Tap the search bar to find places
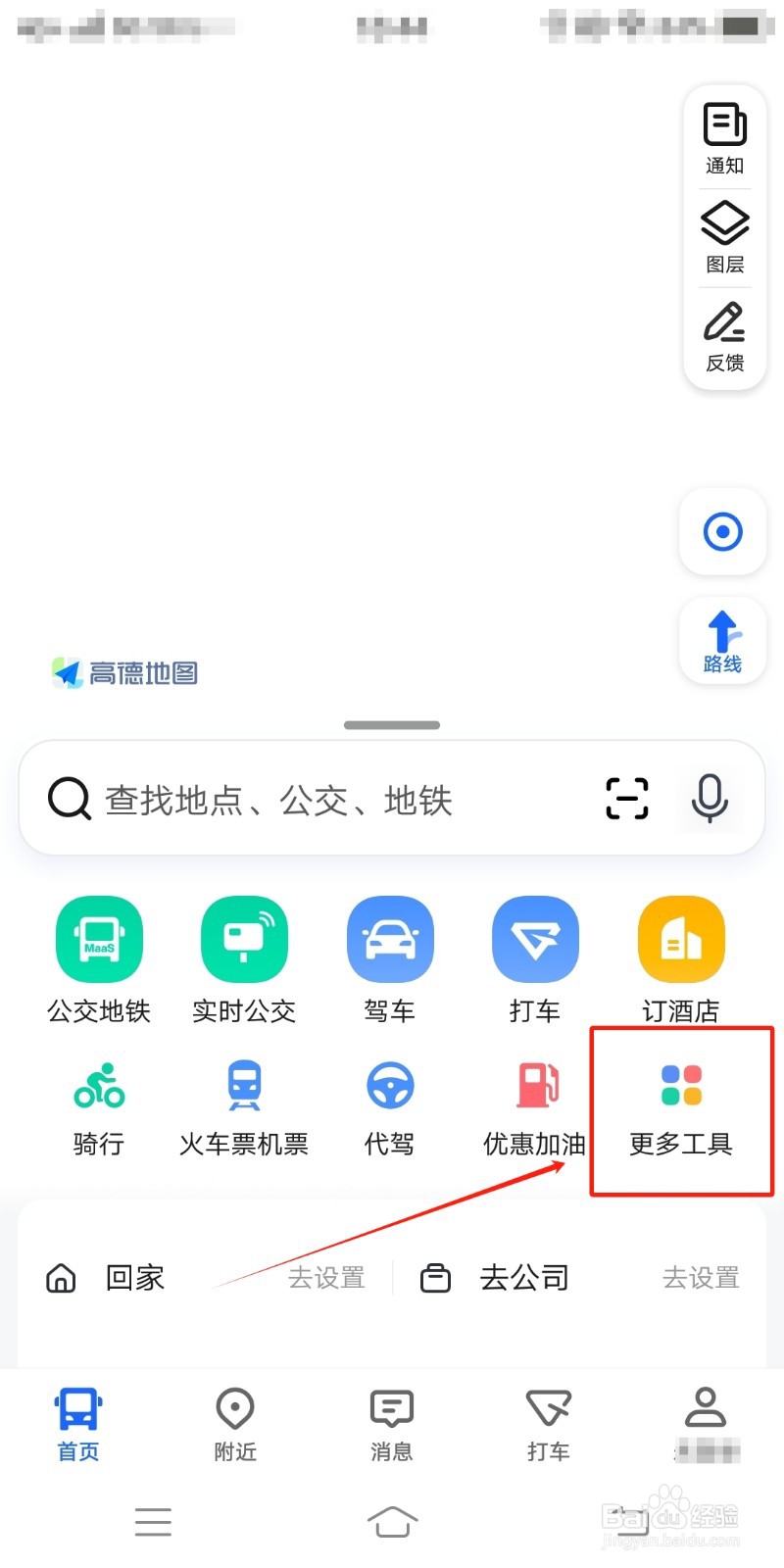The height and width of the screenshot is (1568, 784). pos(294,799)
